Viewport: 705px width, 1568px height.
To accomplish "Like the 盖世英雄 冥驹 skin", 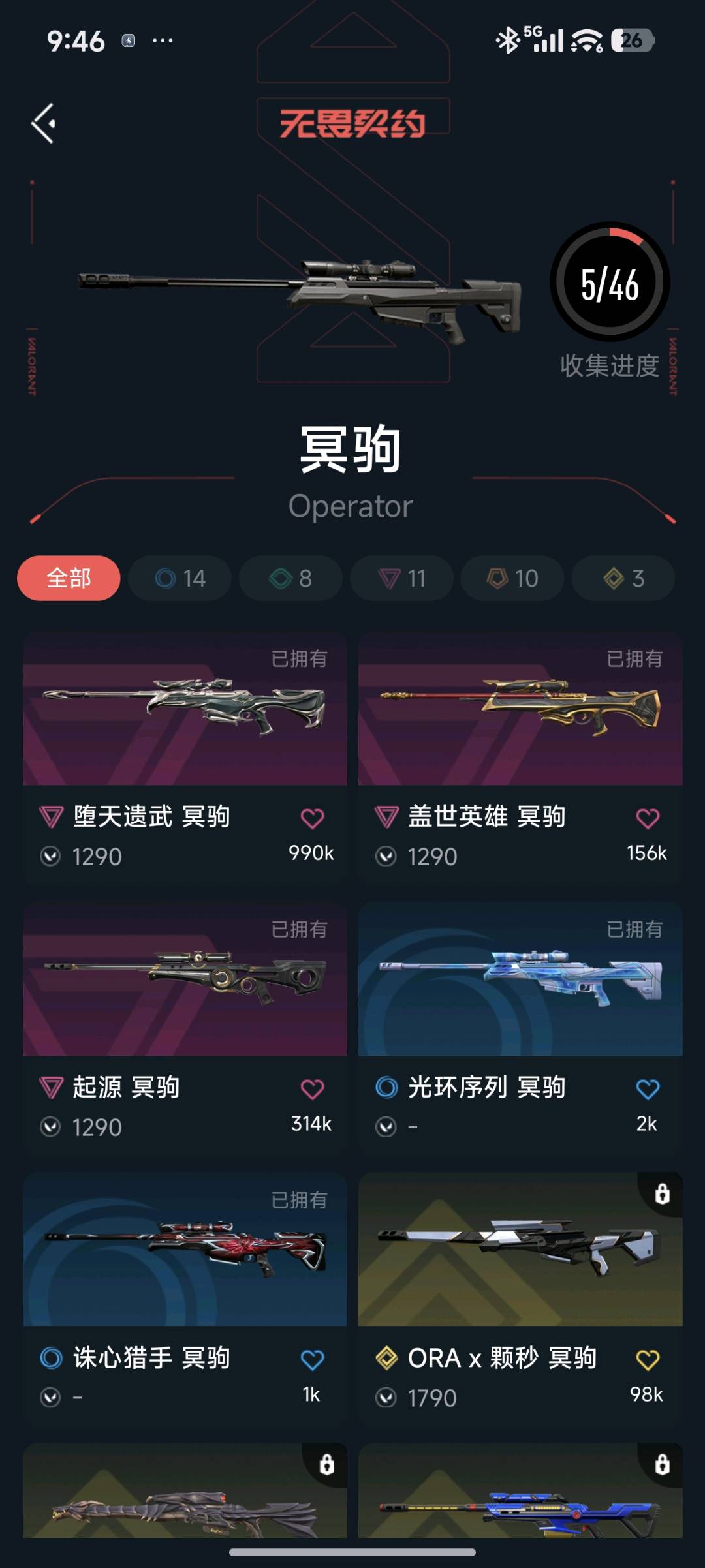I will click(x=648, y=818).
